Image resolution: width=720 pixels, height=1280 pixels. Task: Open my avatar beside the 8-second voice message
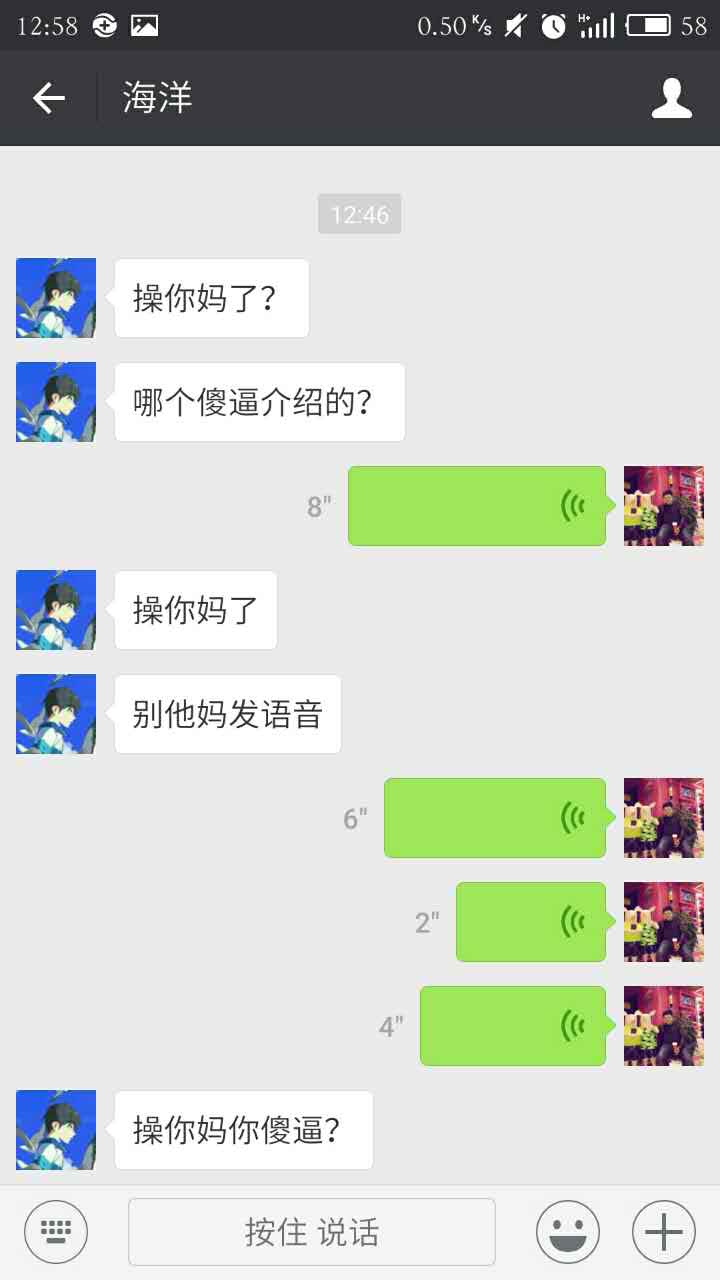[664, 506]
